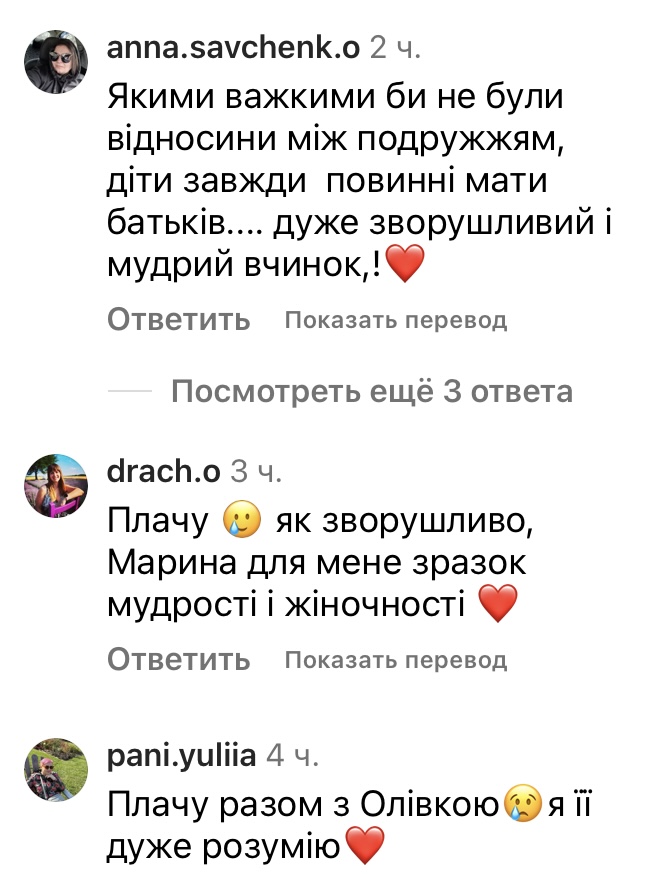Show translation of anna.savchenk.o's comment
This screenshot has width=657, height=874.
tap(395, 320)
